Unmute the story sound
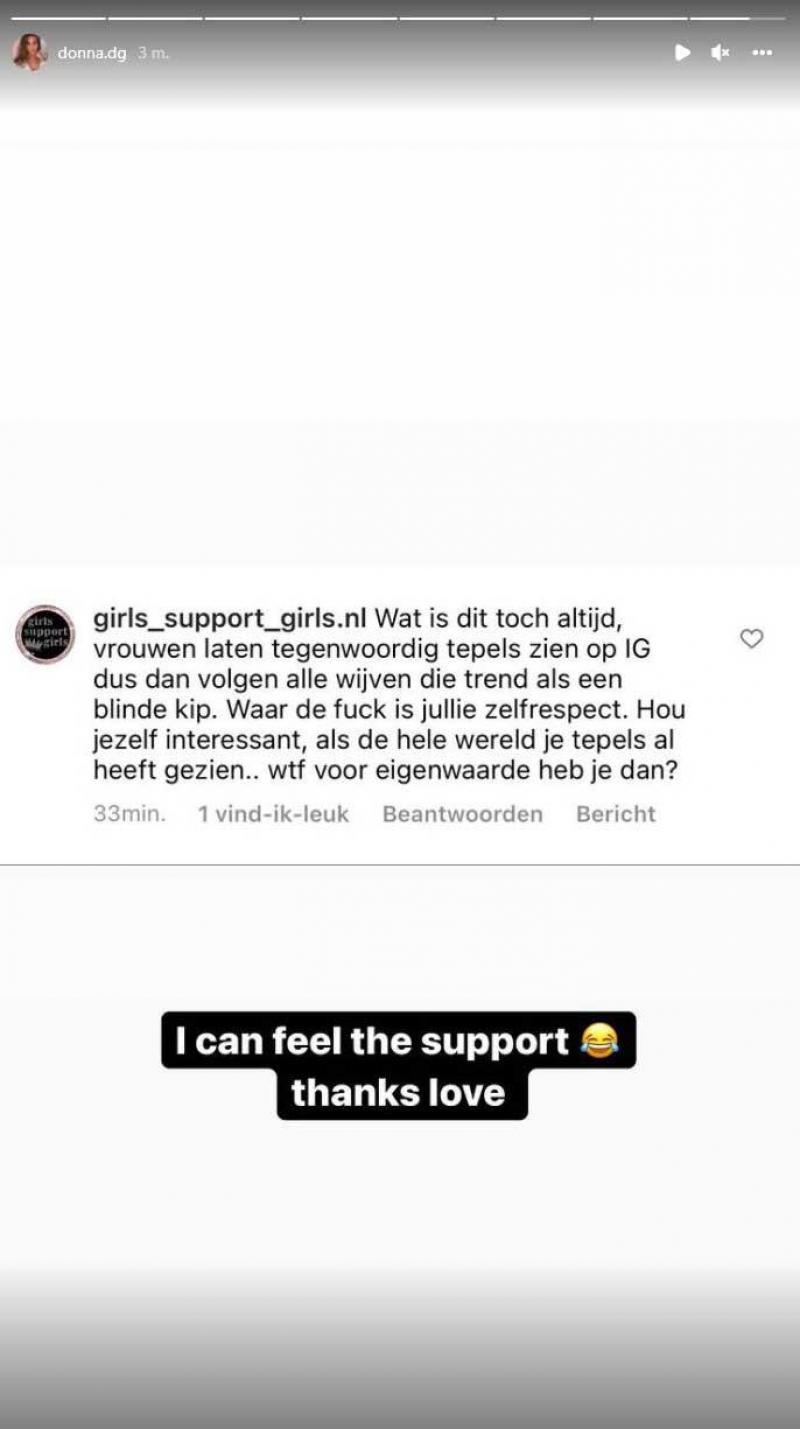 (x=720, y=53)
